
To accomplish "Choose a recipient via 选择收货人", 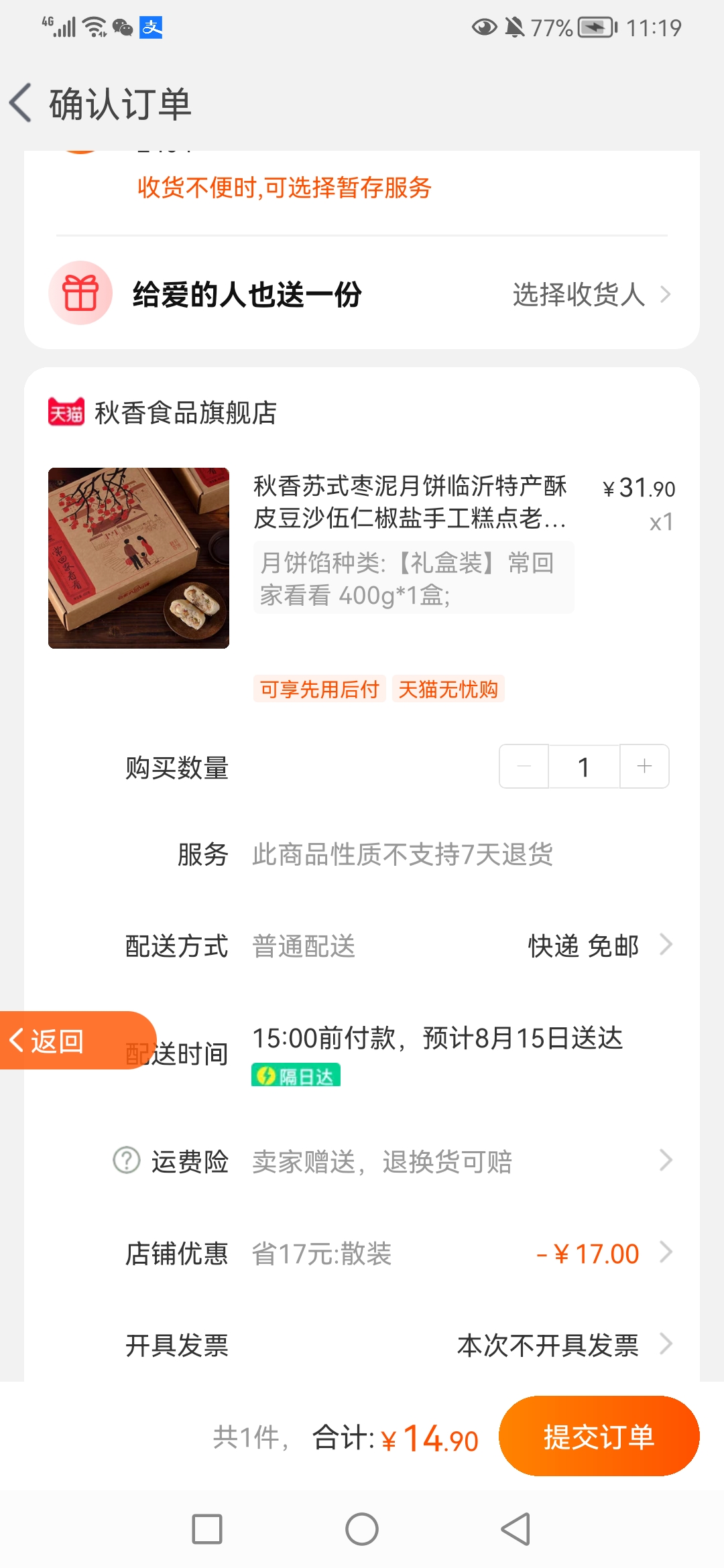I will (x=590, y=294).
